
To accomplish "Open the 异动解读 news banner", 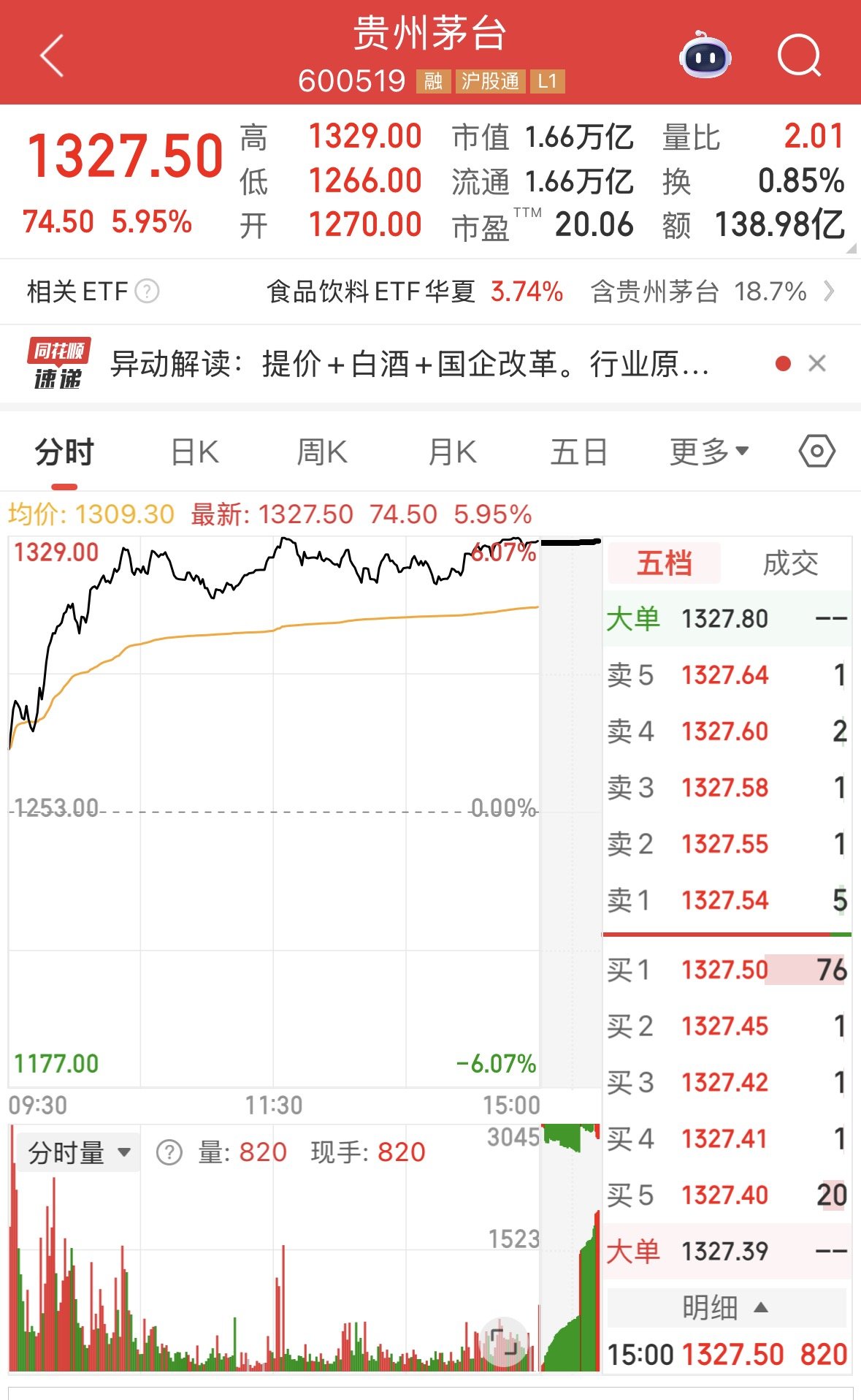I will 409,364.
